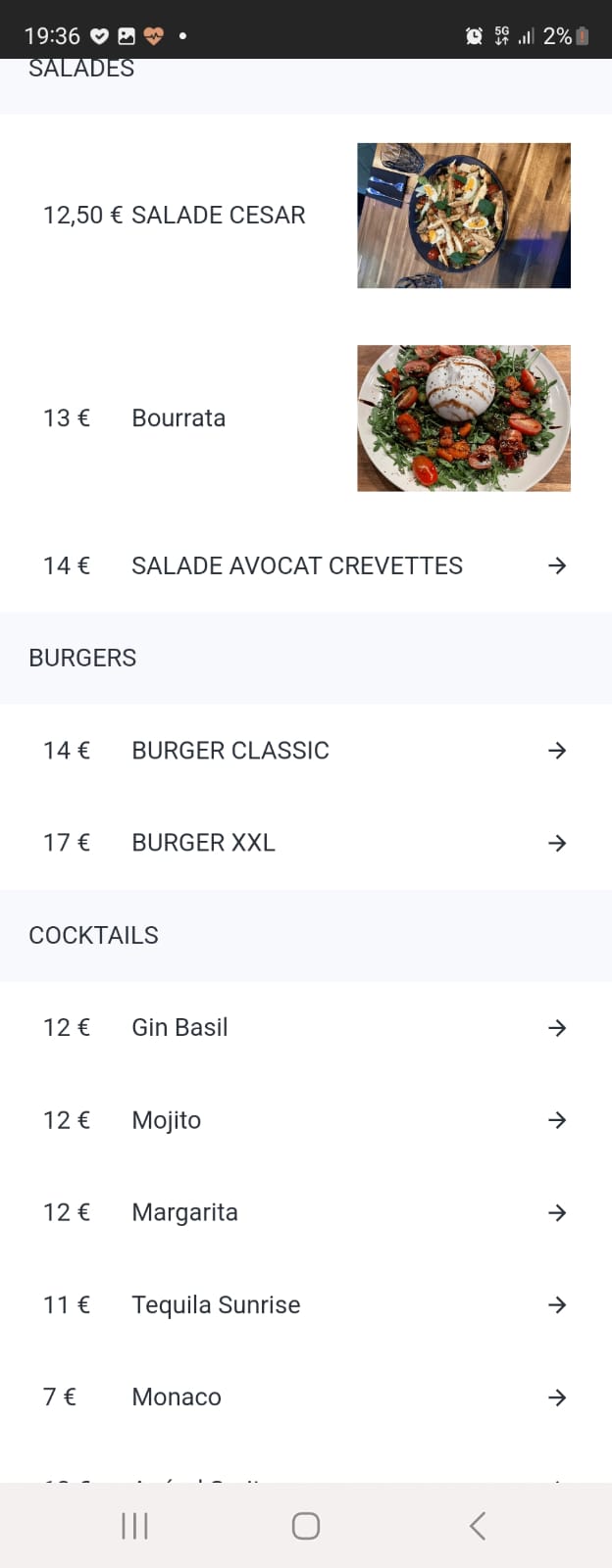Image resolution: width=612 pixels, height=1568 pixels.
Task: Go to the home screen
Action: pos(306,1526)
